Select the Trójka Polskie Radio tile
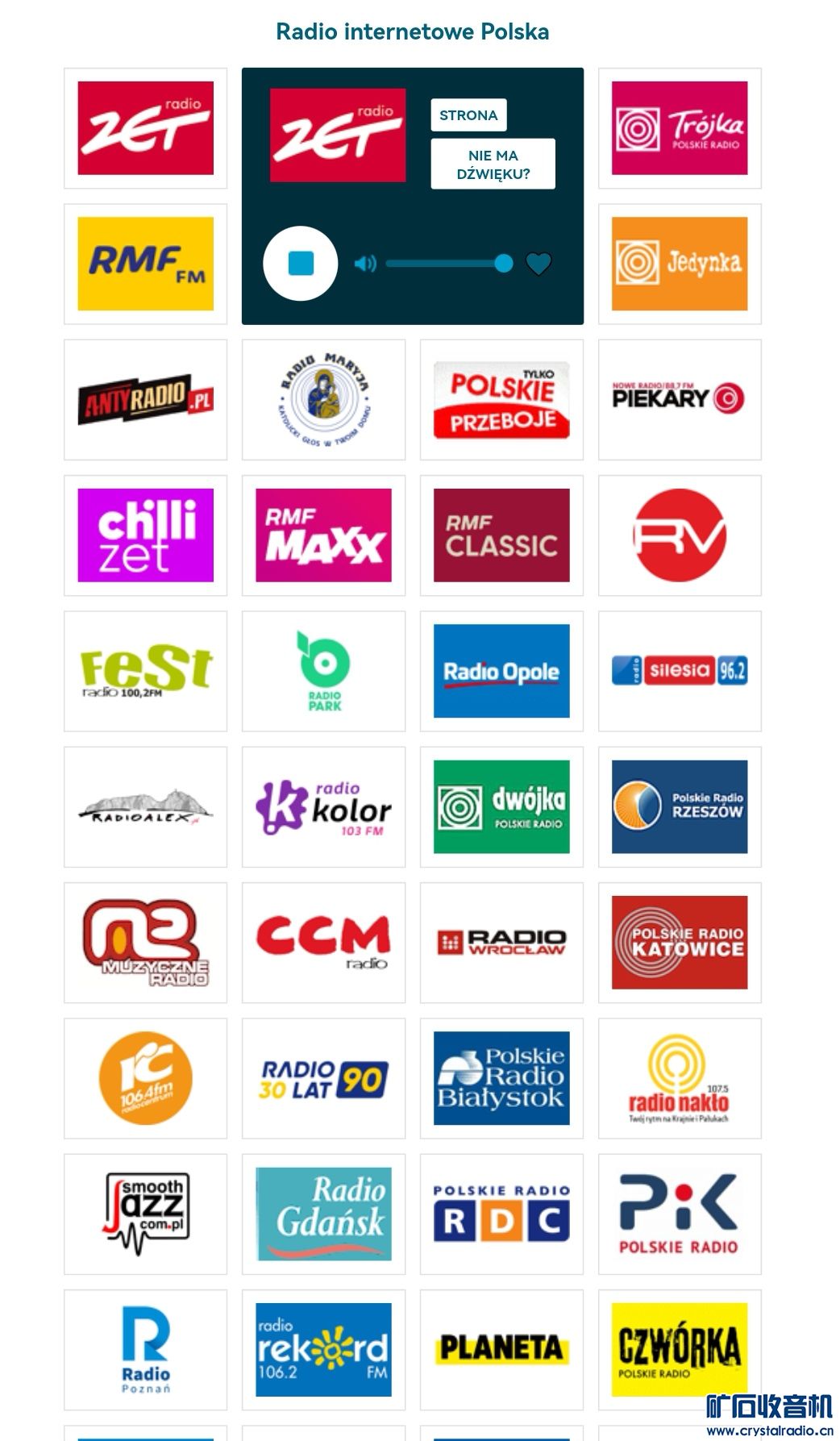This screenshot has width=840, height=1441. pos(679,128)
